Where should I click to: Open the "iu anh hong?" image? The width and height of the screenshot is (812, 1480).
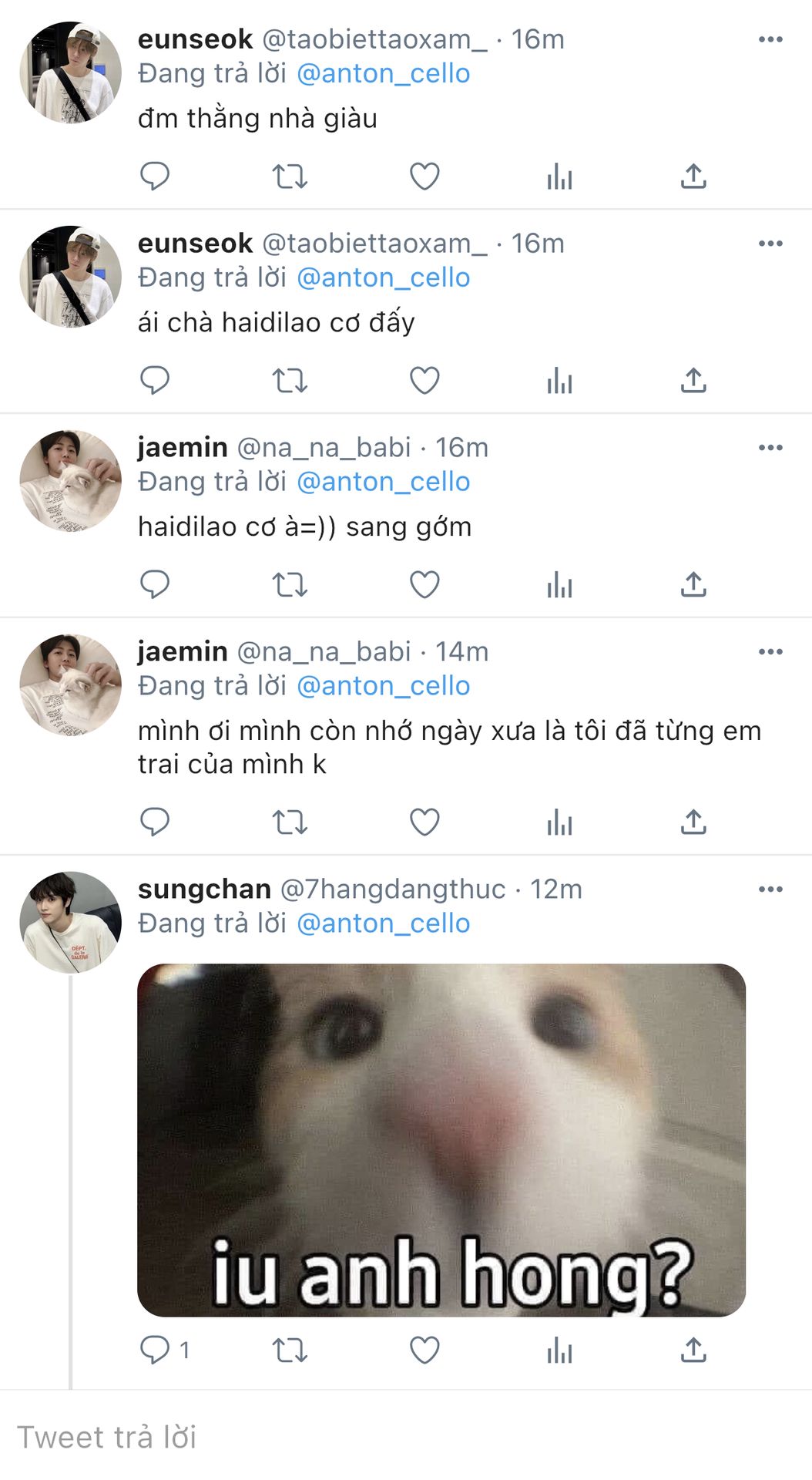[x=441, y=1139]
